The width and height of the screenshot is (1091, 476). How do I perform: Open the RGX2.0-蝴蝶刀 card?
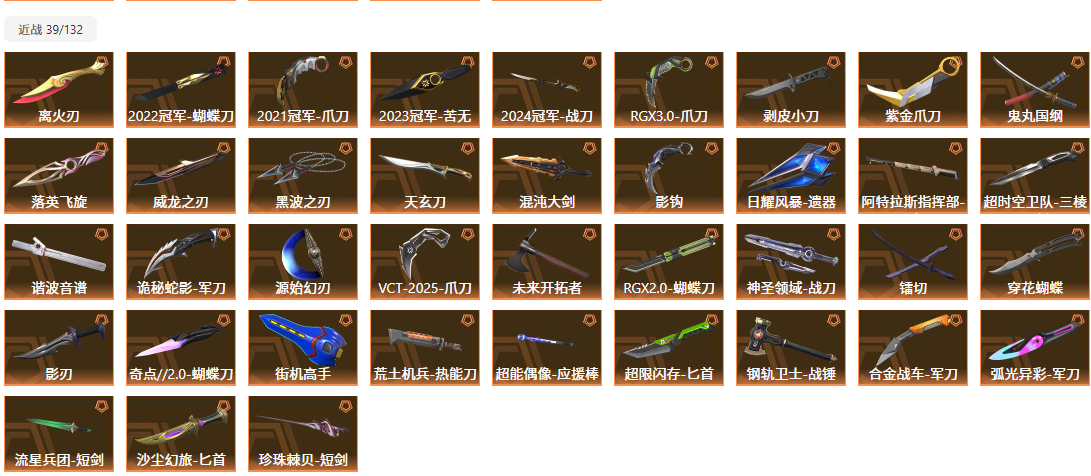(669, 262)
